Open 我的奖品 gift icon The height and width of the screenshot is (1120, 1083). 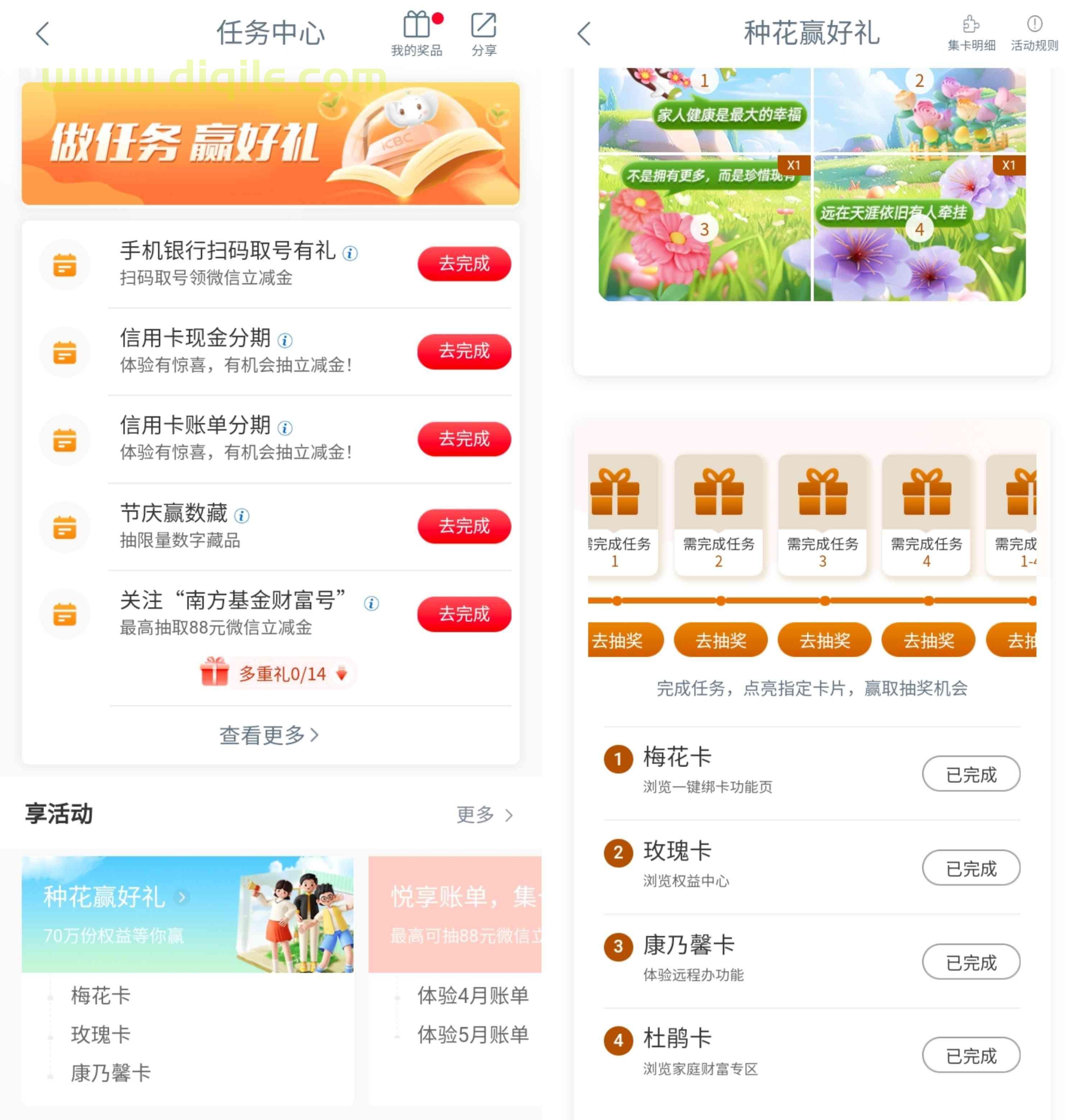click(x=417, y=33)
